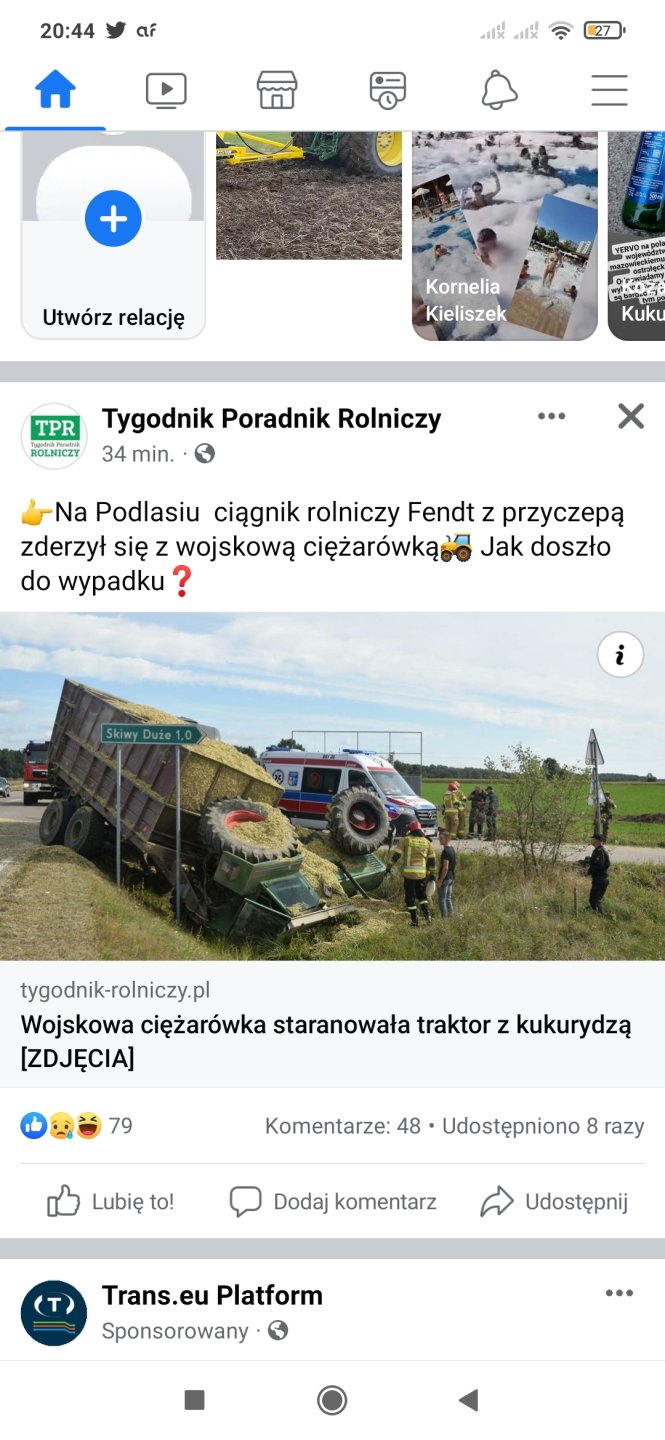Viewport: 665px width, 1440px height.
Task: Like the post with Lubię to!
Action: (x=111, y=1201)
